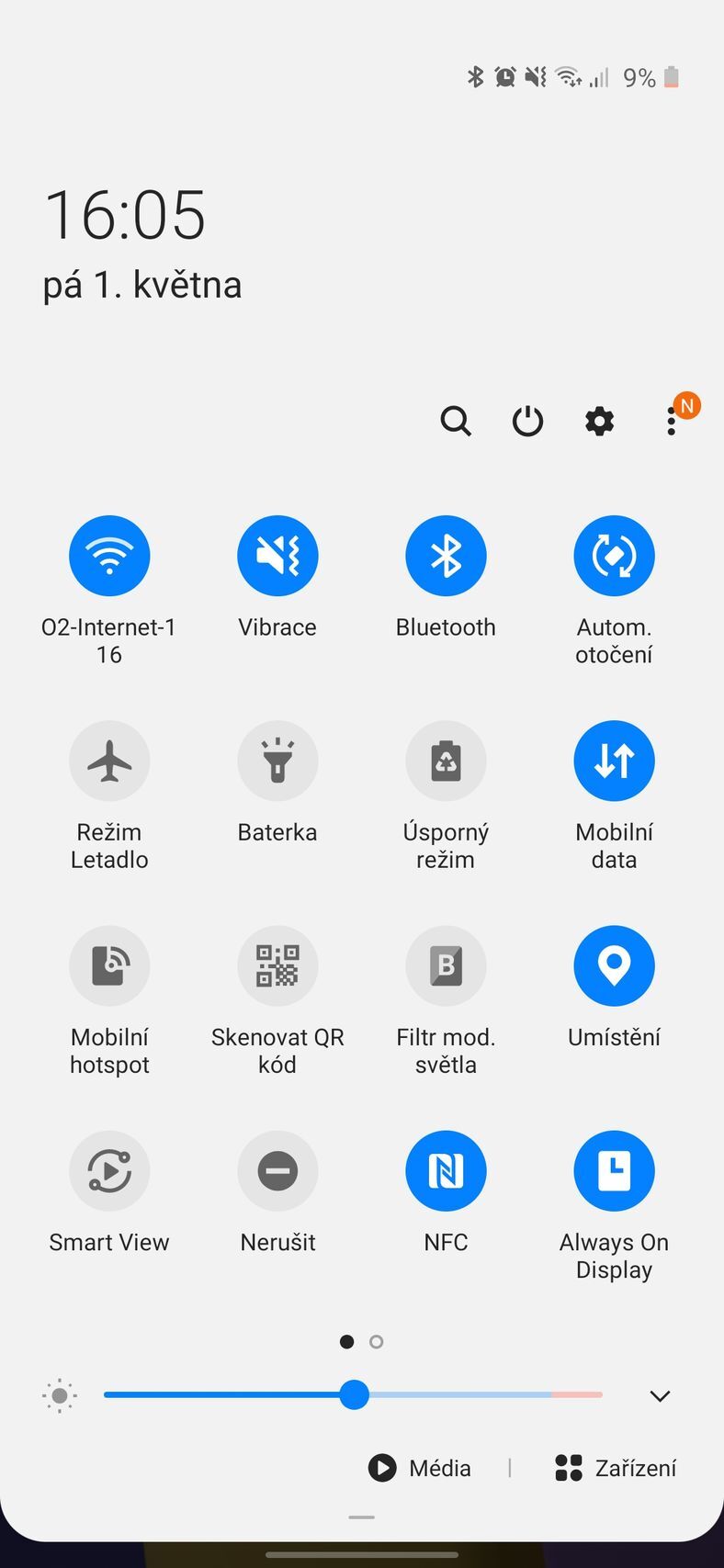
Task: Open the search icon
Action: (455, 422)
